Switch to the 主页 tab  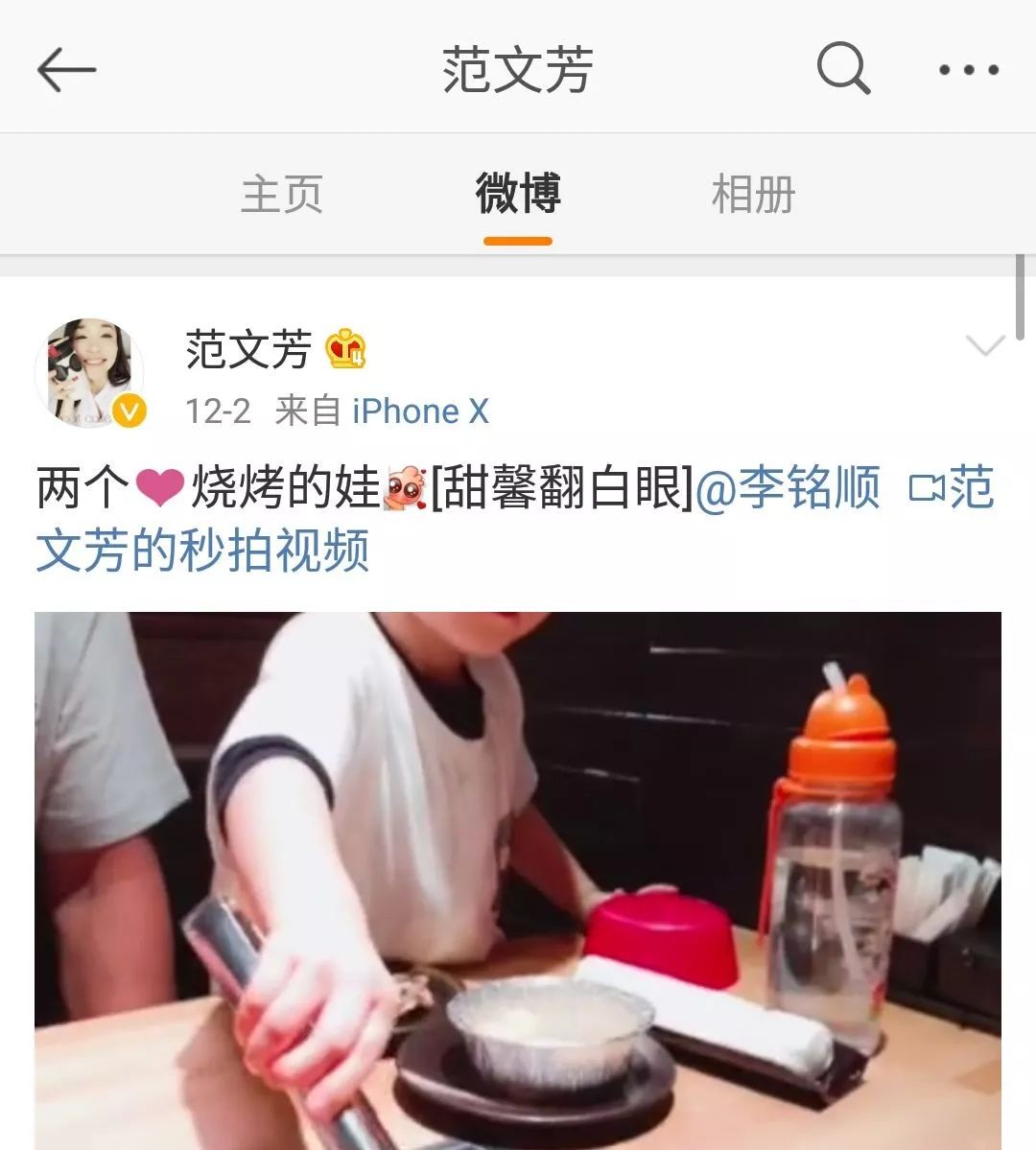(x=281, y=195)
